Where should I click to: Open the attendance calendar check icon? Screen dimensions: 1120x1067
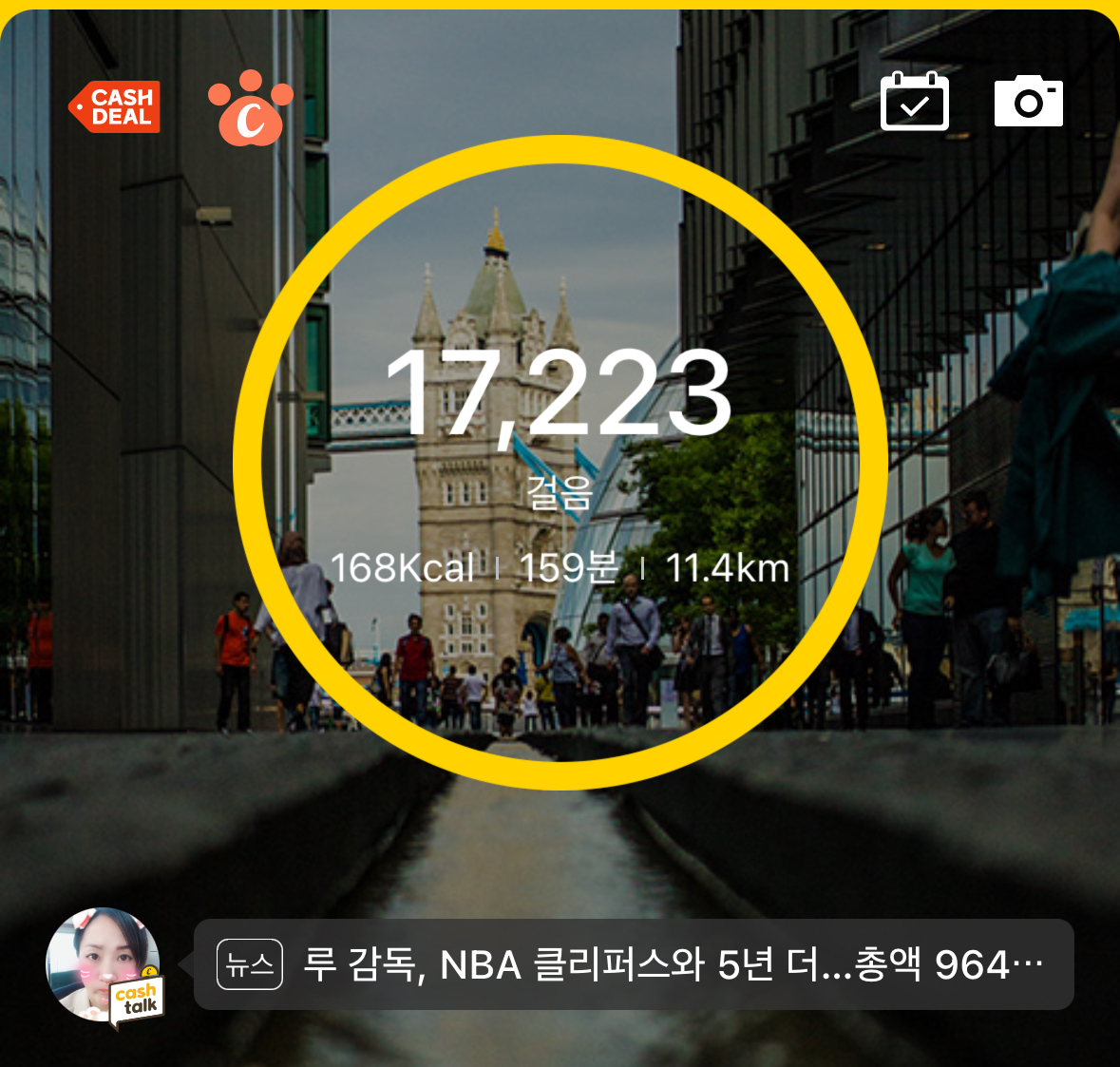point(914,102)
